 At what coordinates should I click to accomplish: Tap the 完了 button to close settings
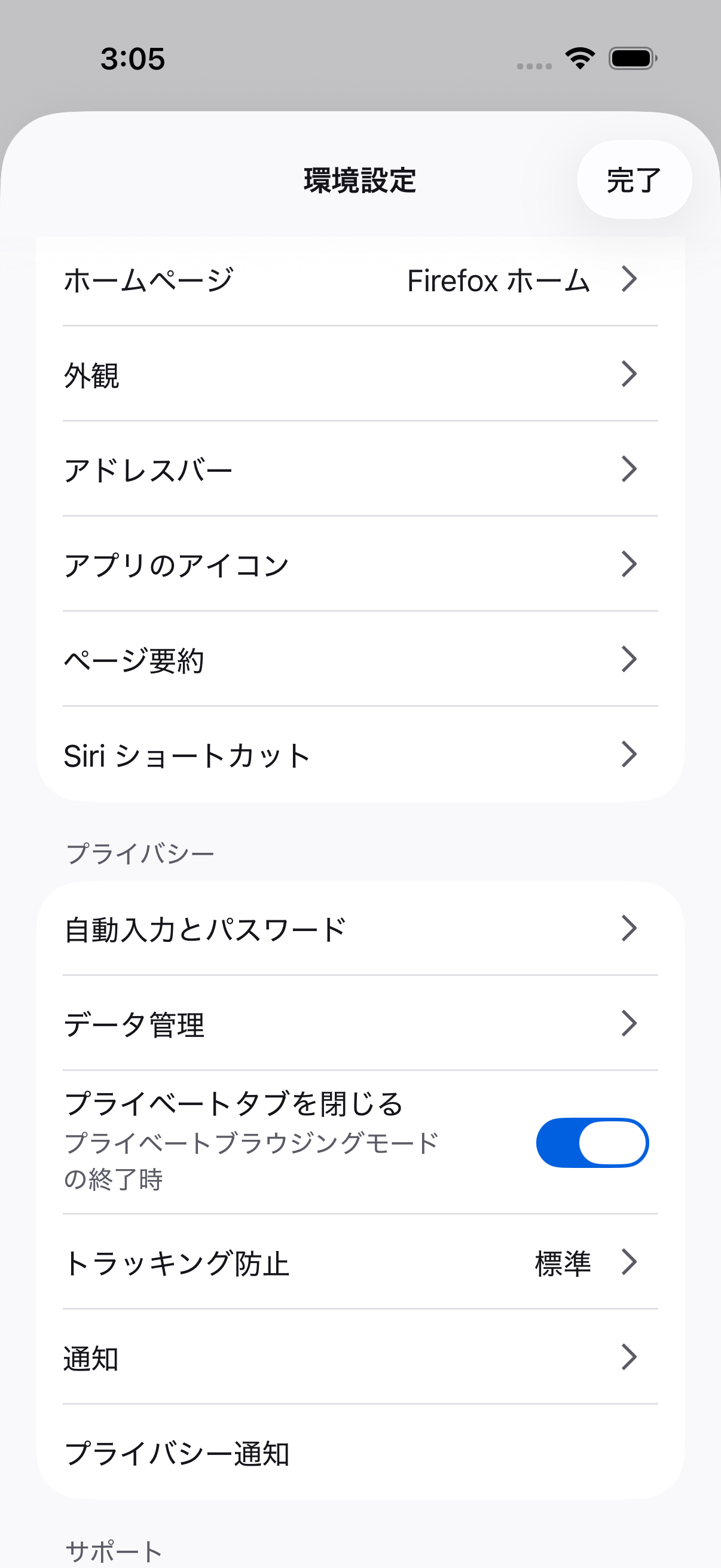coord(634,179)
